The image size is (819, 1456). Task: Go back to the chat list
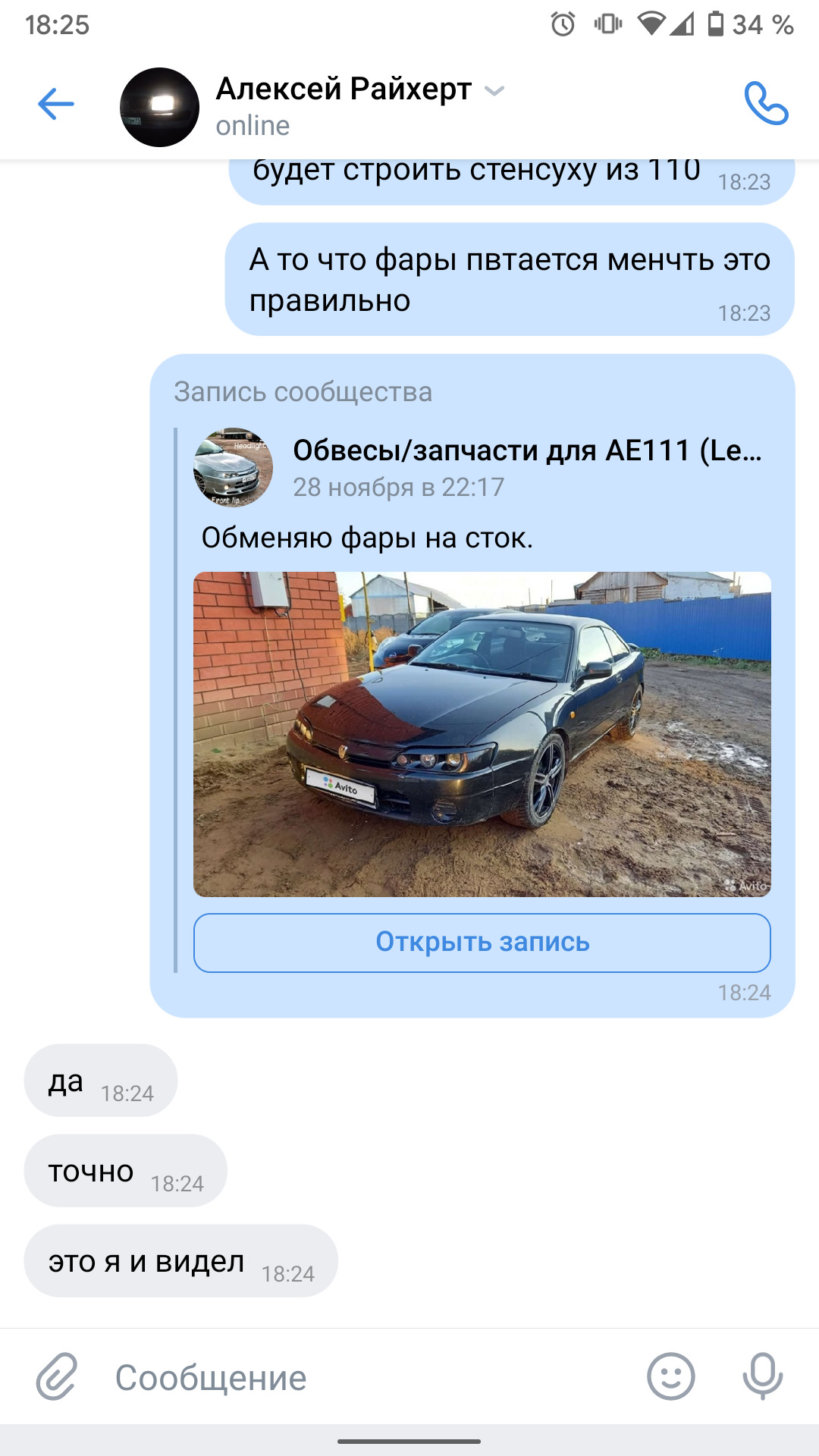click(56, 105)
